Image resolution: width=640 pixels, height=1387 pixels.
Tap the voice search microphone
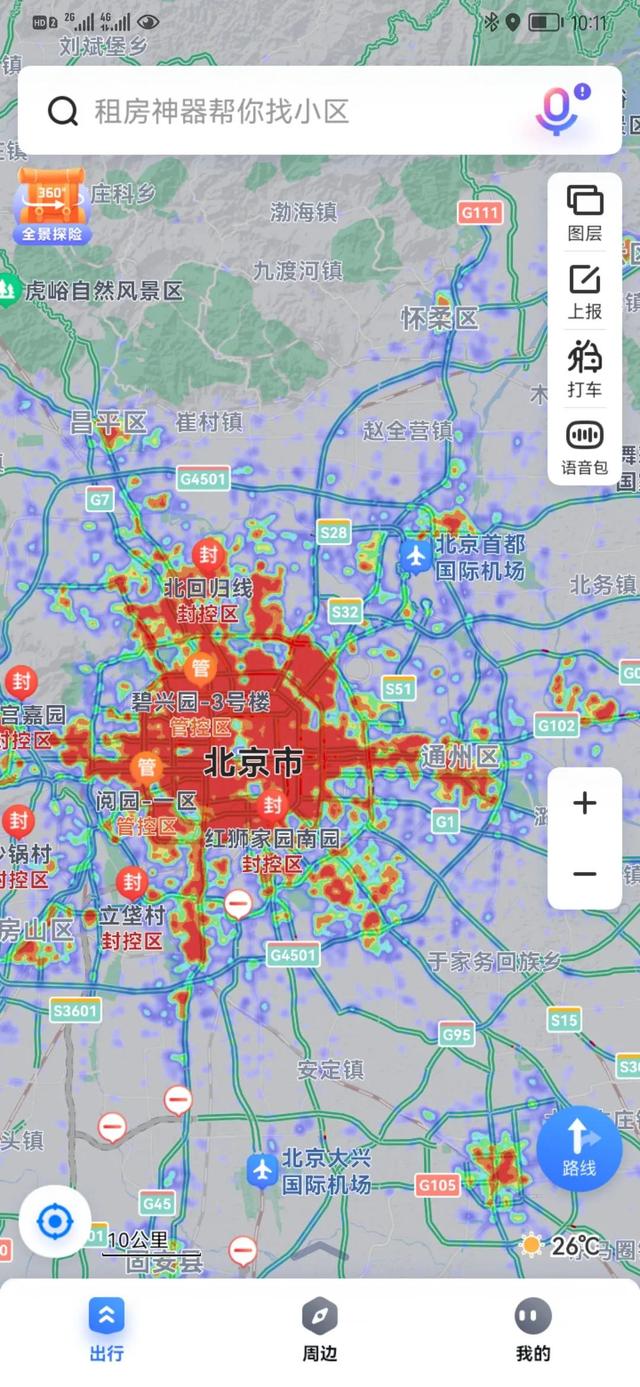[557, 111]
